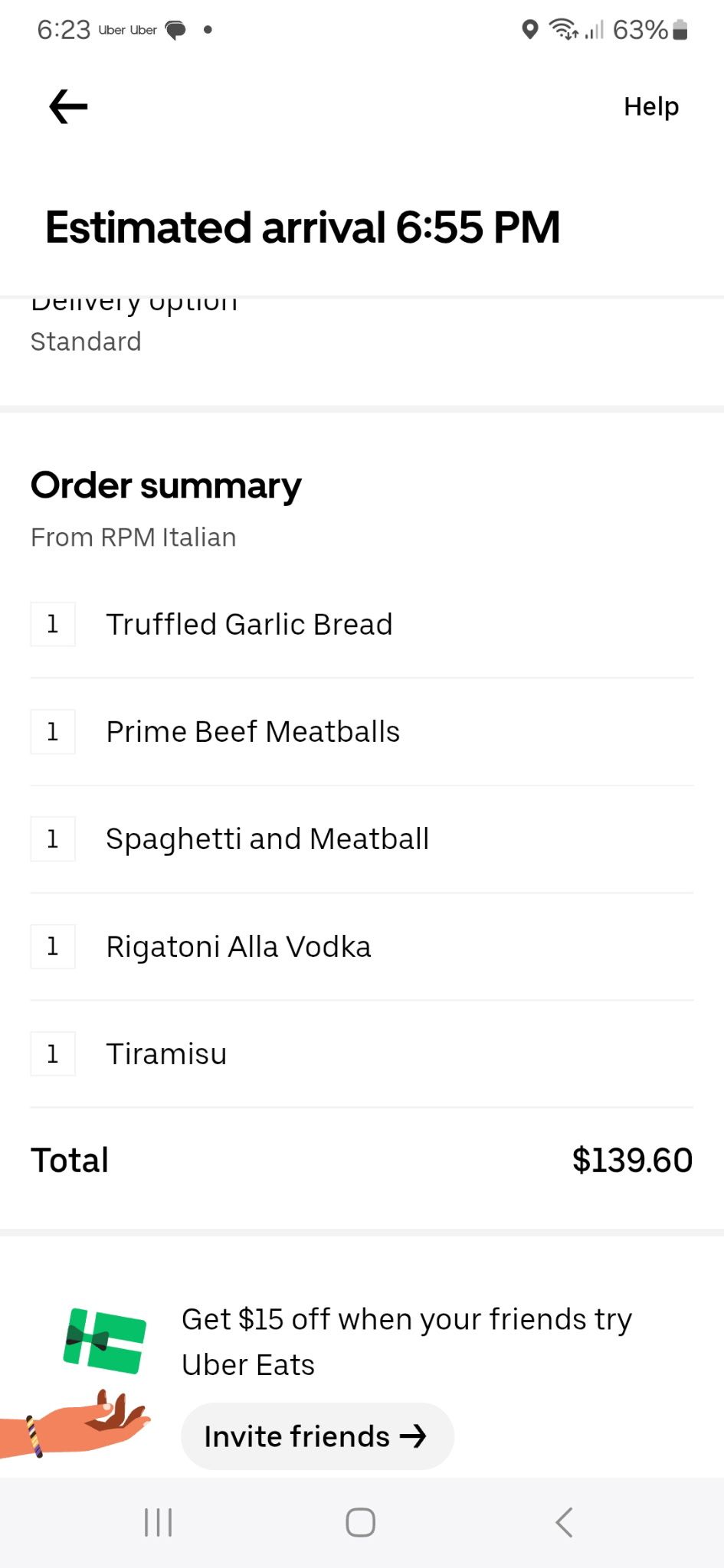Screen dimensions: 724x1568
Task: Open recent apps from navigation bar
Action: 159,1522
